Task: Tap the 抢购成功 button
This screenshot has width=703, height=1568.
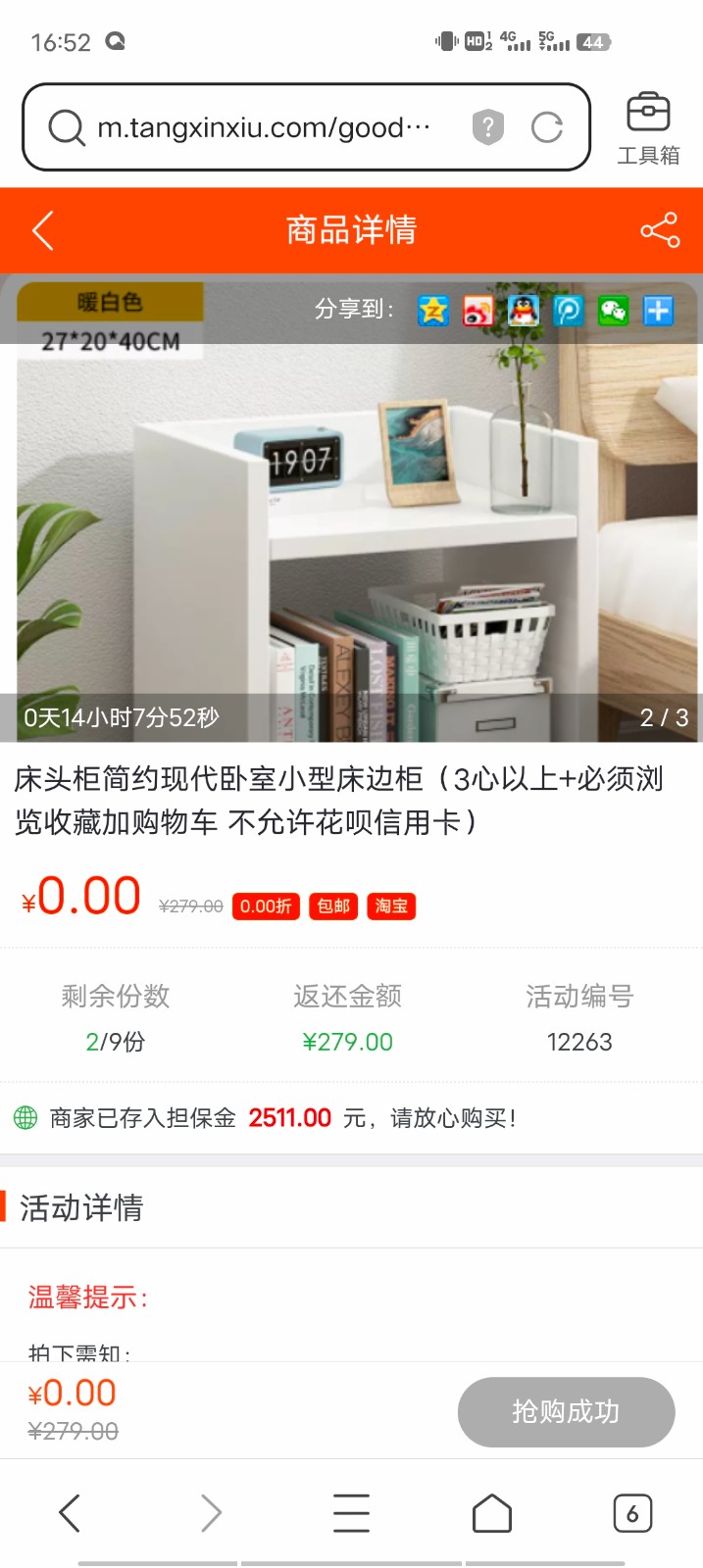Action: click(566, 1411)
